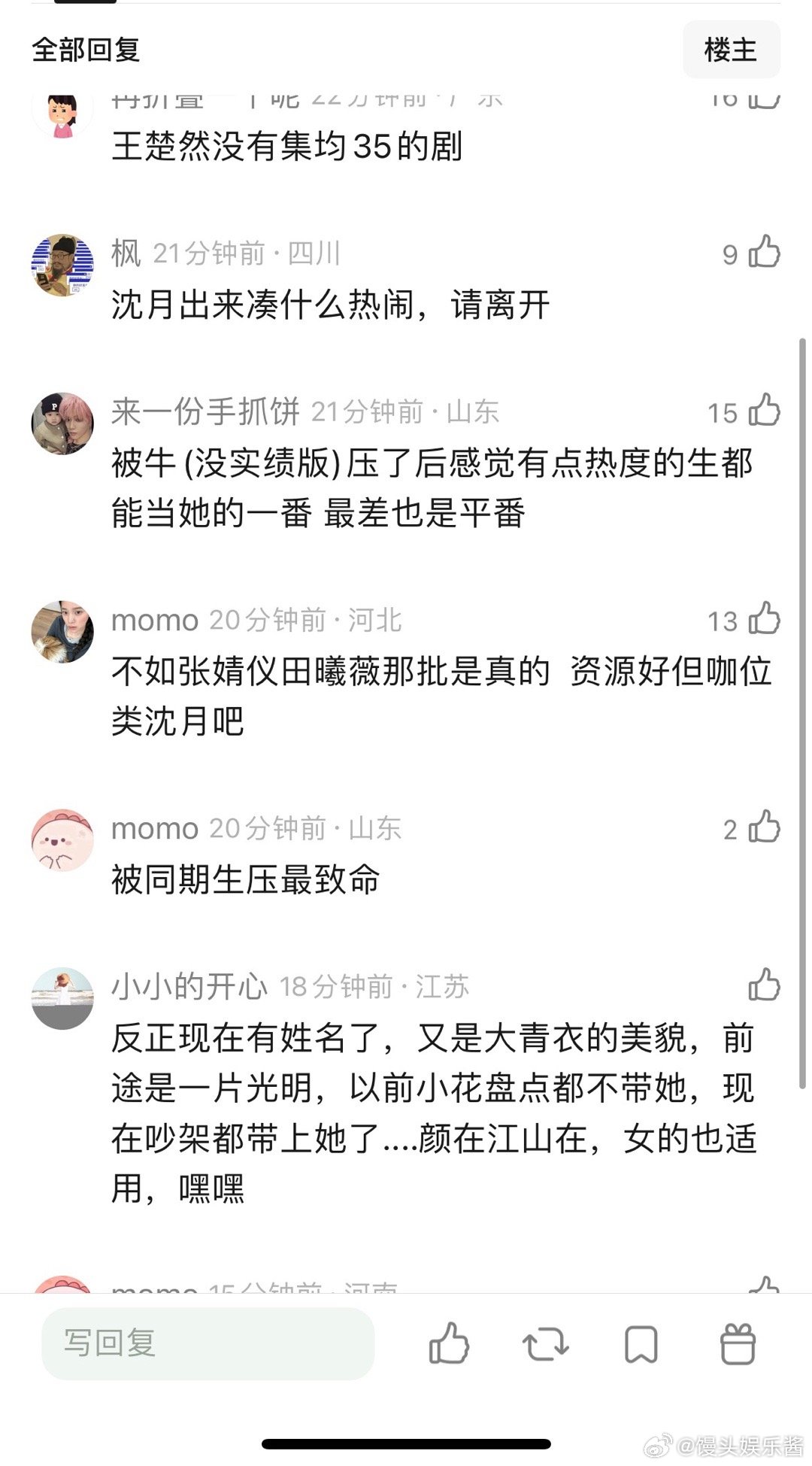
Task: Tap the home indicator bar at screen bottom
Action: [406, 1442]
